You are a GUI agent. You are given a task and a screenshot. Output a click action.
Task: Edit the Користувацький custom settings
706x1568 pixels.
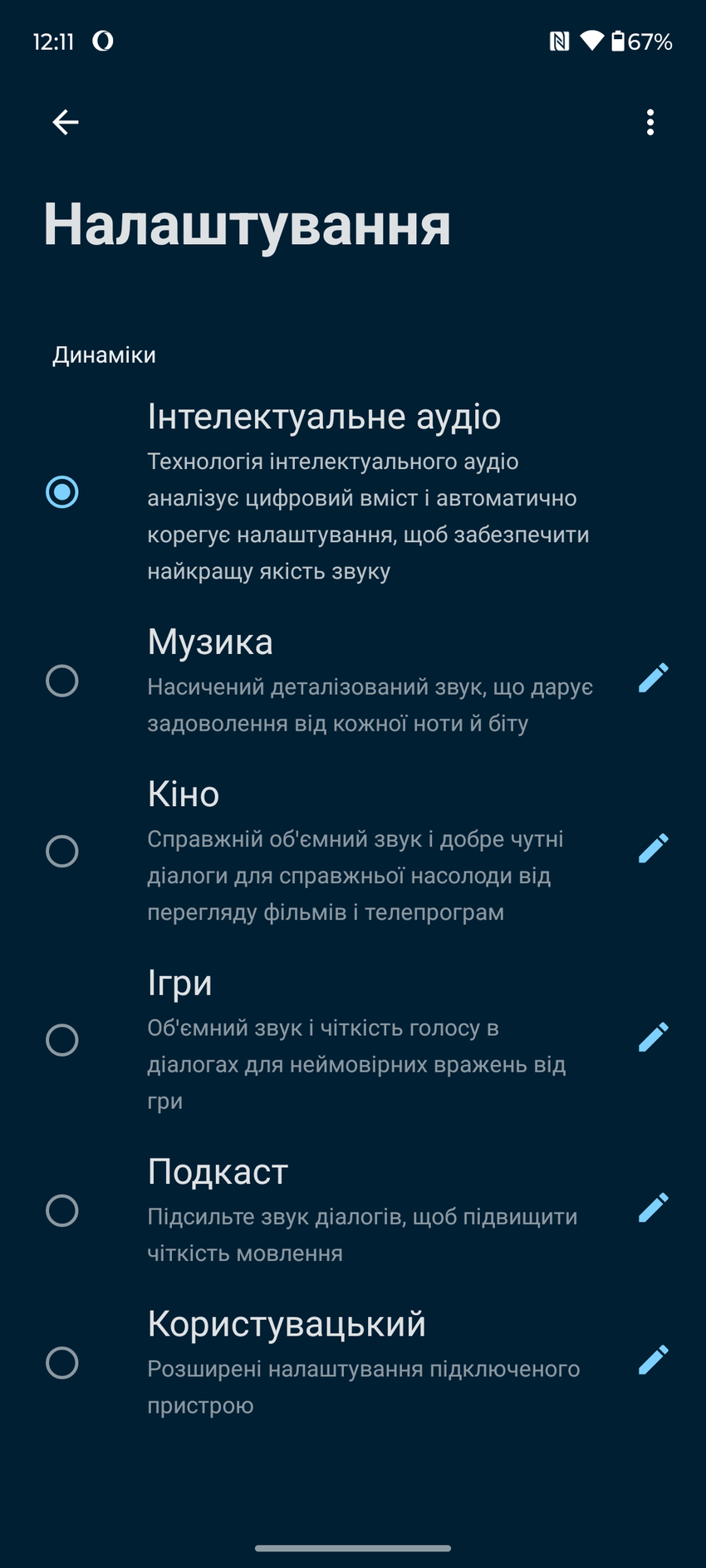[653, 1360]
